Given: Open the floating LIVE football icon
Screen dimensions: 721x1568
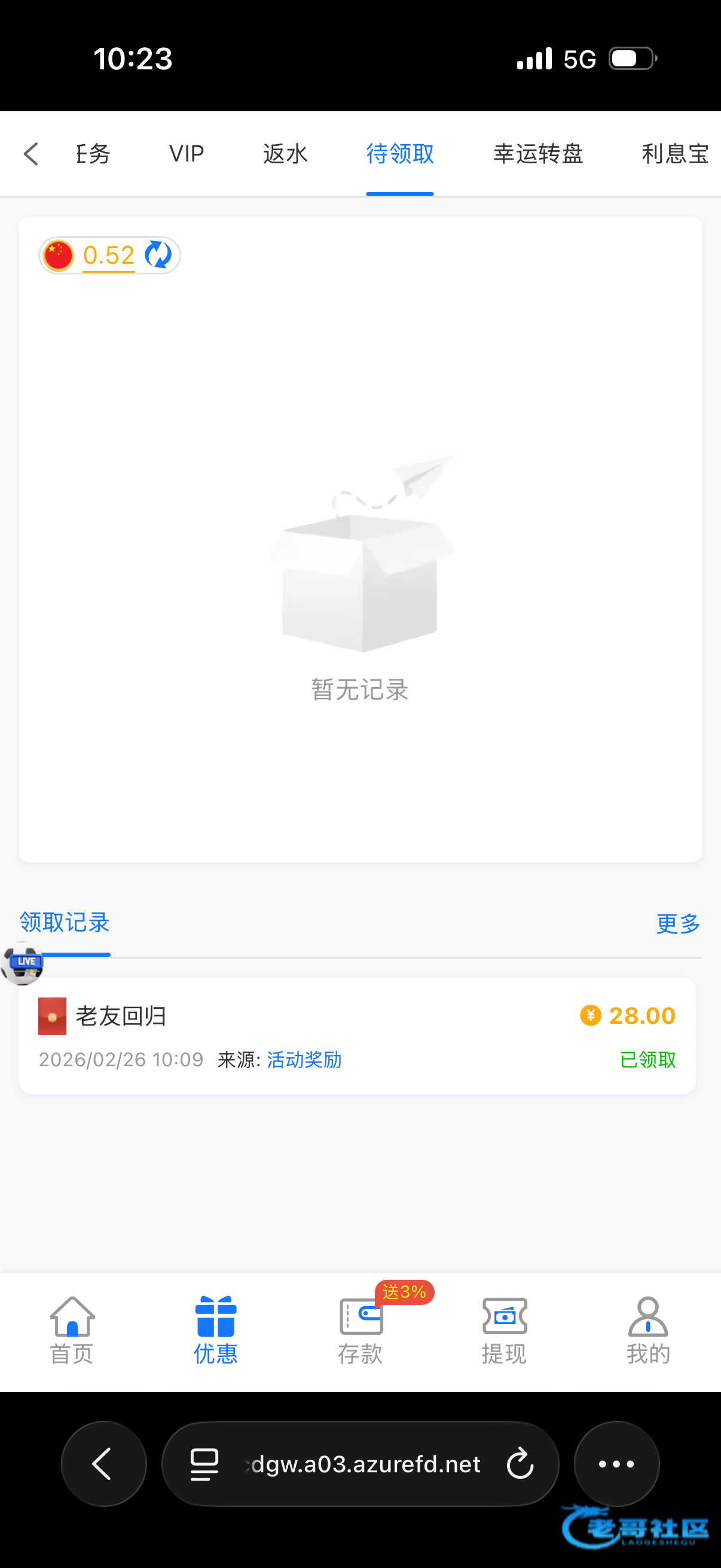Looking at the screenshot, I should [23, 963].
